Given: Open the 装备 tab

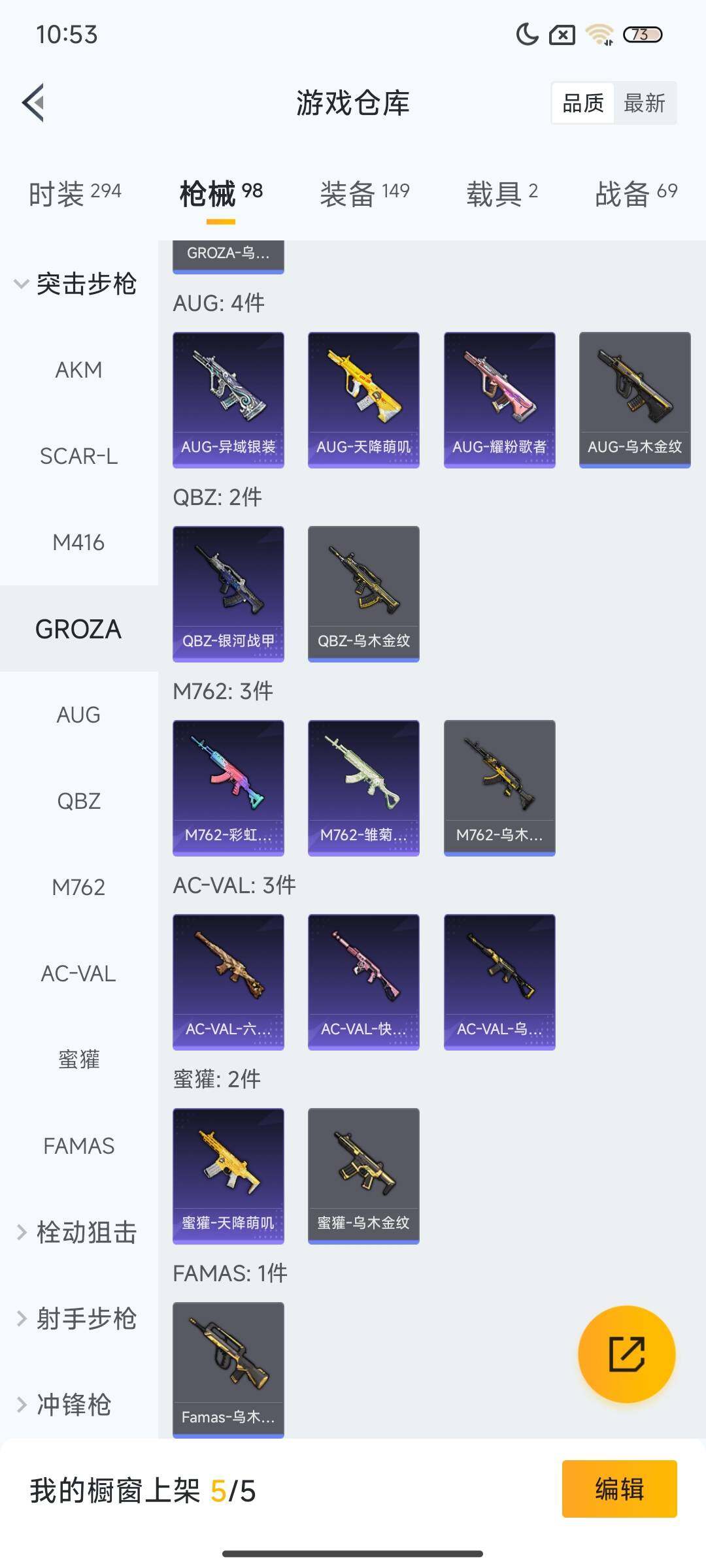Looking at the screenshot, I should tap(364, 193).
